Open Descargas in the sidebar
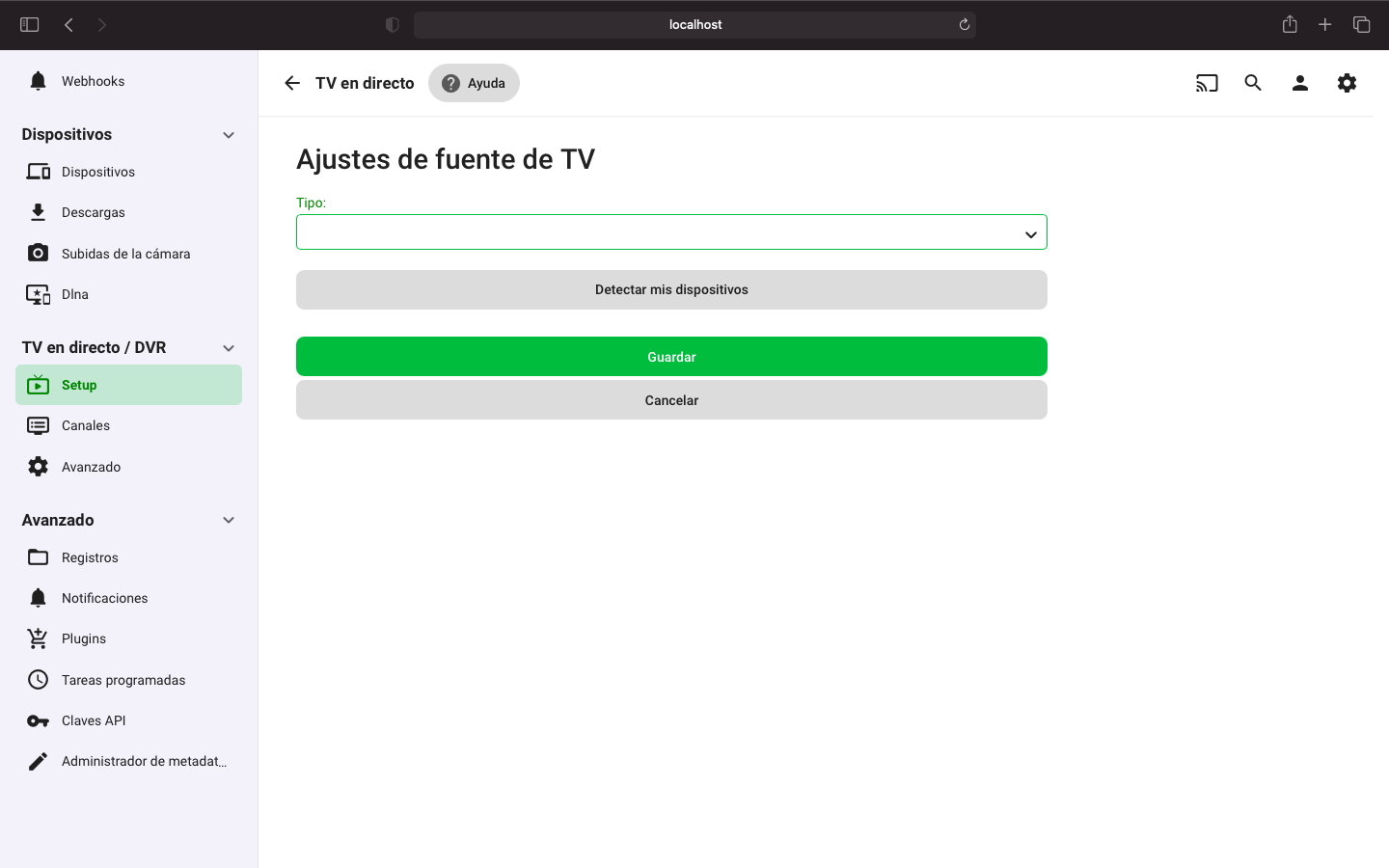This screenshot has height=868, width=1389. click(93, 212)
